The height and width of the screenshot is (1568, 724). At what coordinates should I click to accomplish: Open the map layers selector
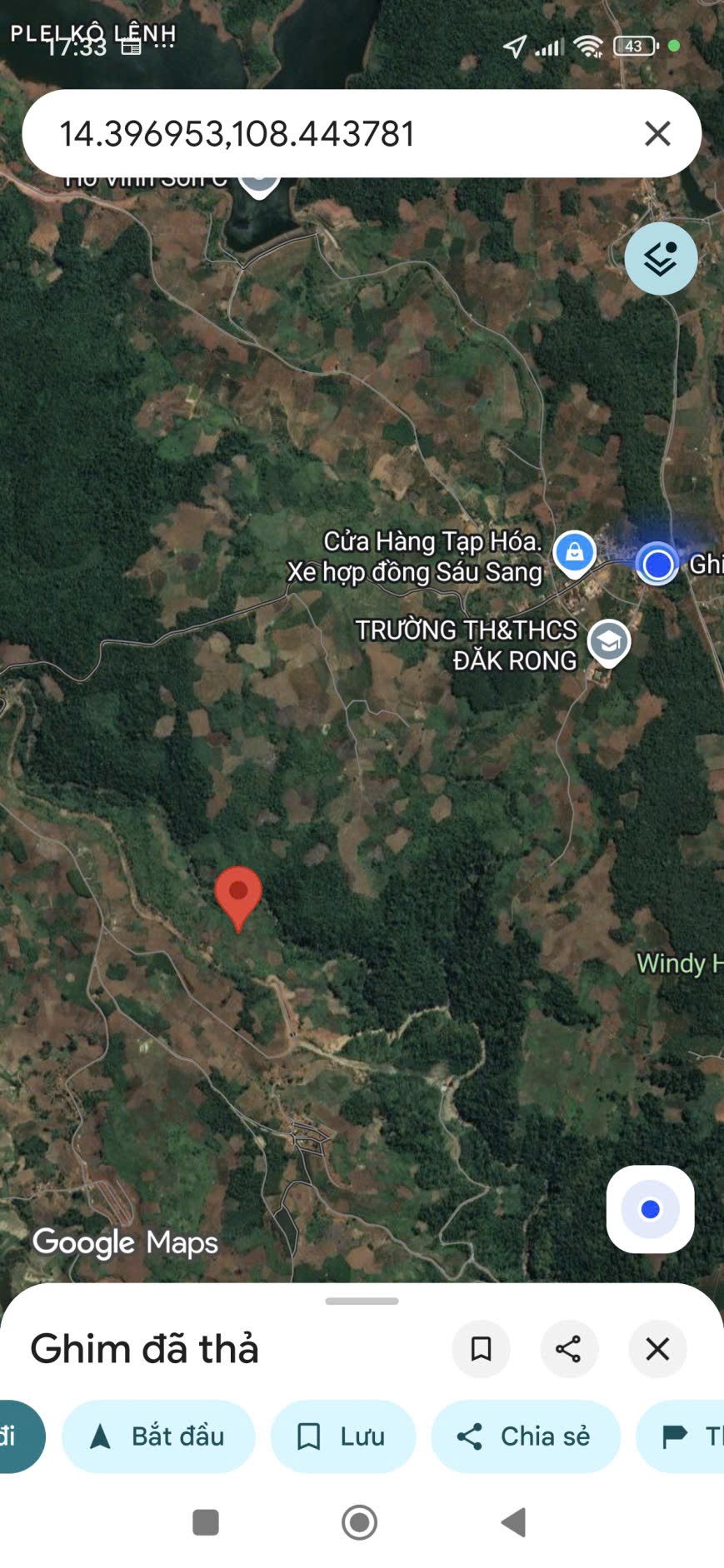(661, 259)
